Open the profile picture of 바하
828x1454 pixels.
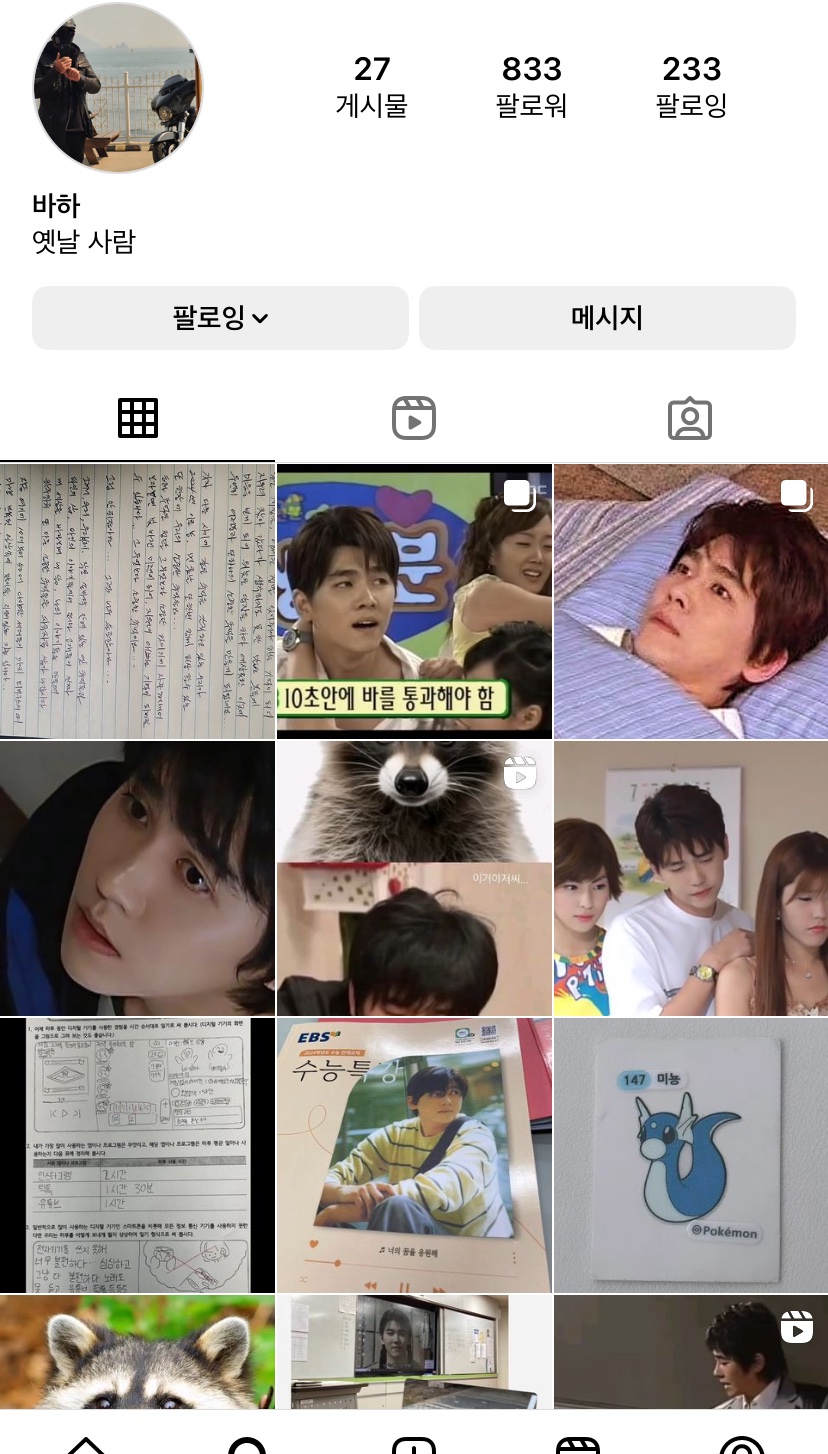118,88
